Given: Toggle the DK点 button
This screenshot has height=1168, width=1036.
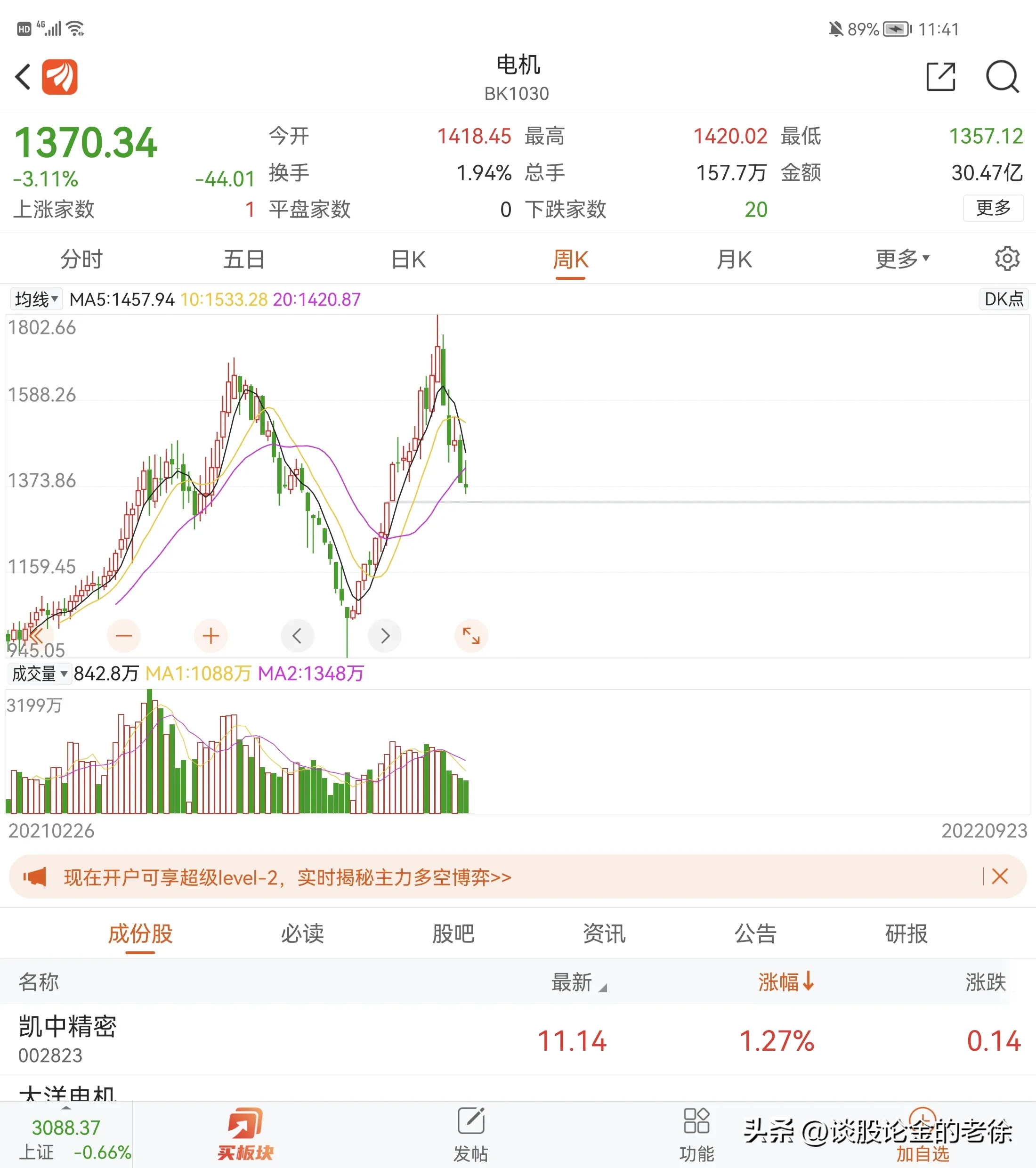Looking at the screenshot, I should 1004,299.
